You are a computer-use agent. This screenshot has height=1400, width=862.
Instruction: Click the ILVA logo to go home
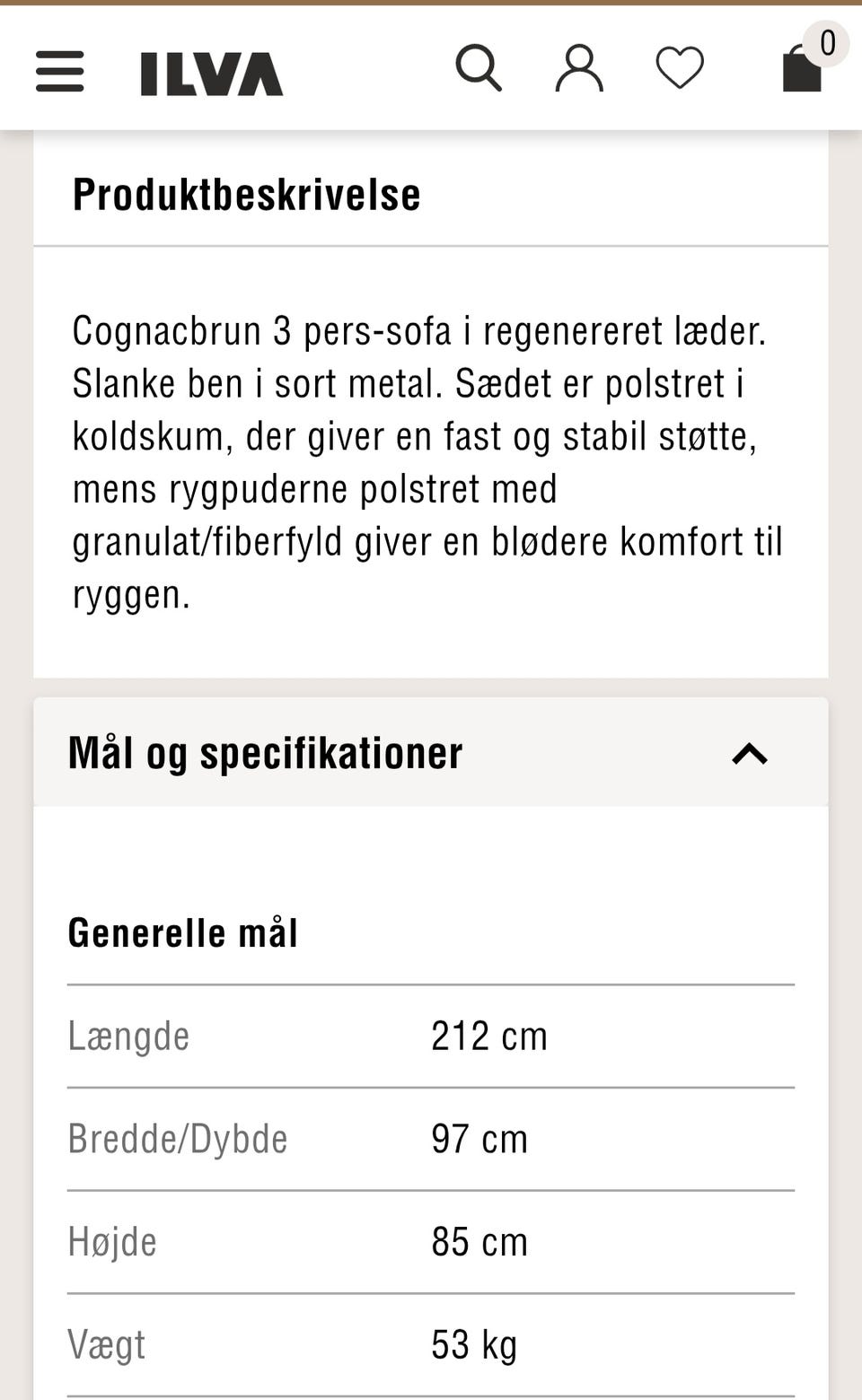[209, 72]
